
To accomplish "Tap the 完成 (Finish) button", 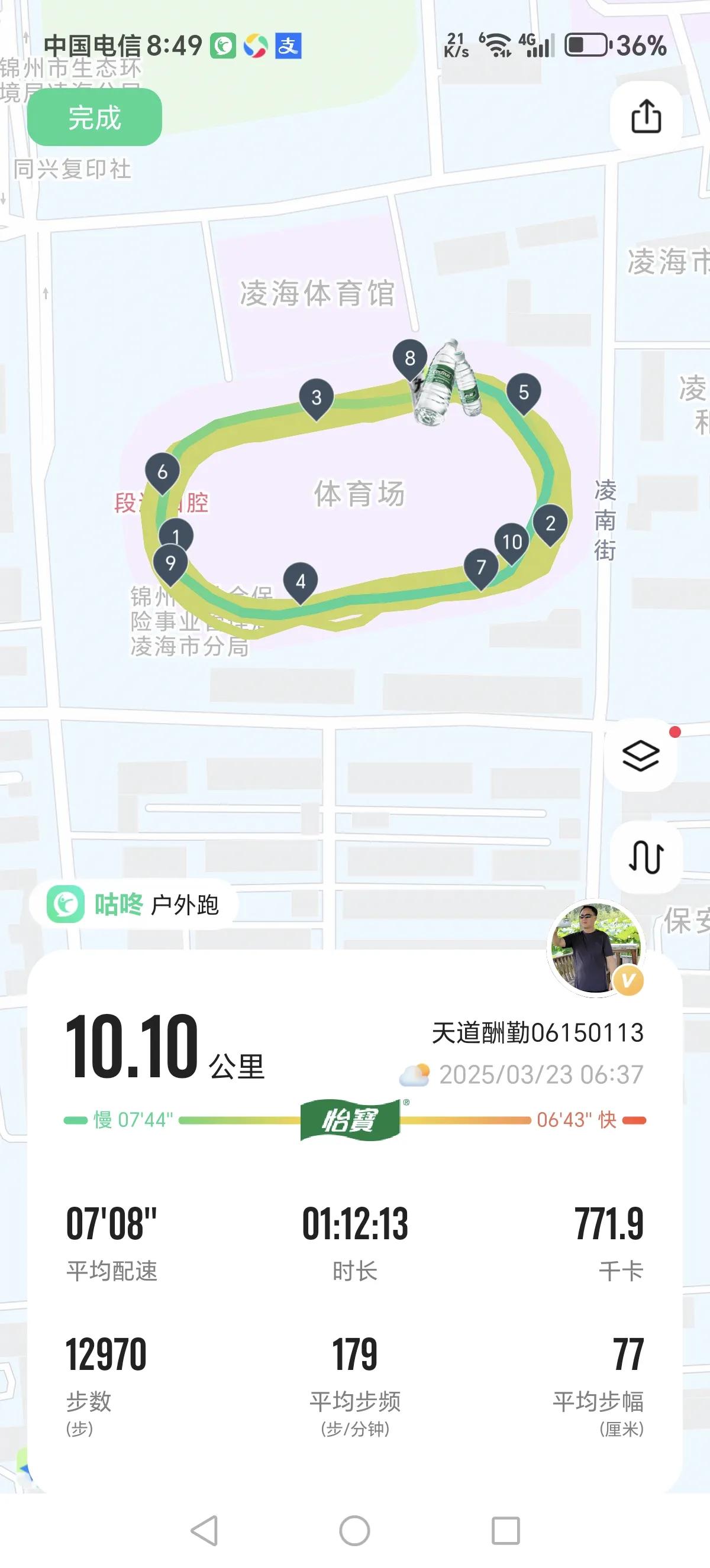I will [x=95, y=119].
